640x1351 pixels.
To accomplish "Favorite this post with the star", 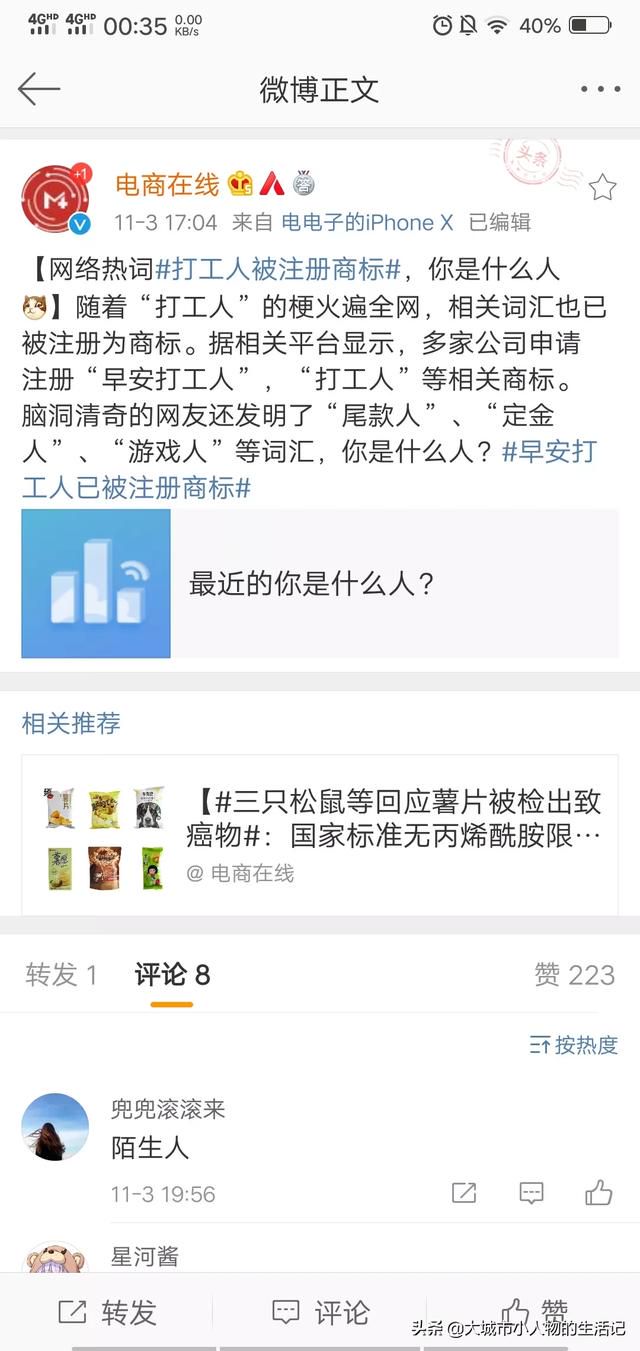I will tap(602, 186).
